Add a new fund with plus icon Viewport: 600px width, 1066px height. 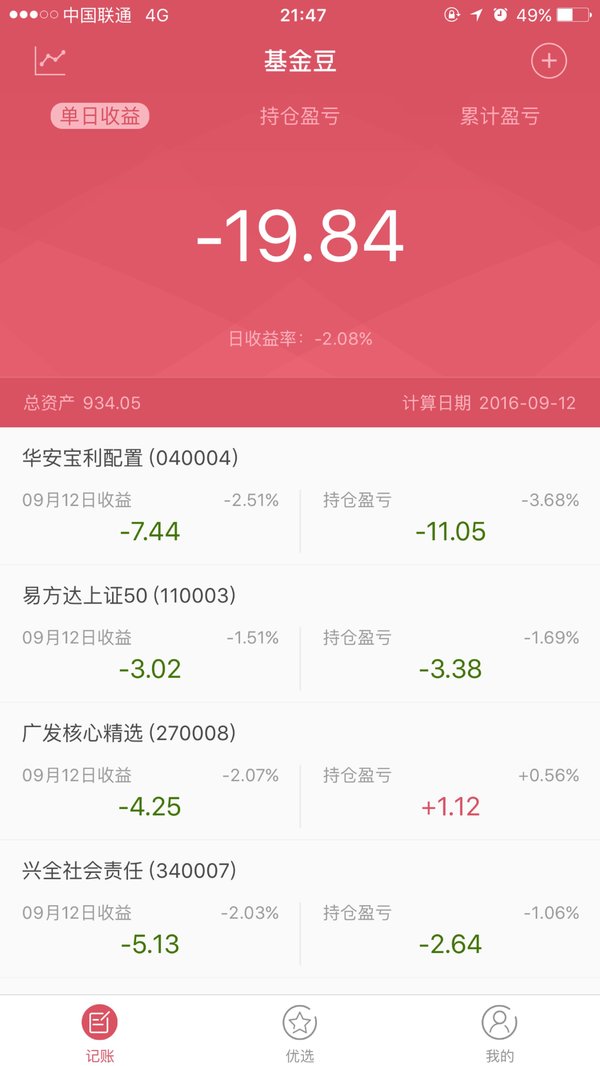pyautogui.click(x=548, y=61)
